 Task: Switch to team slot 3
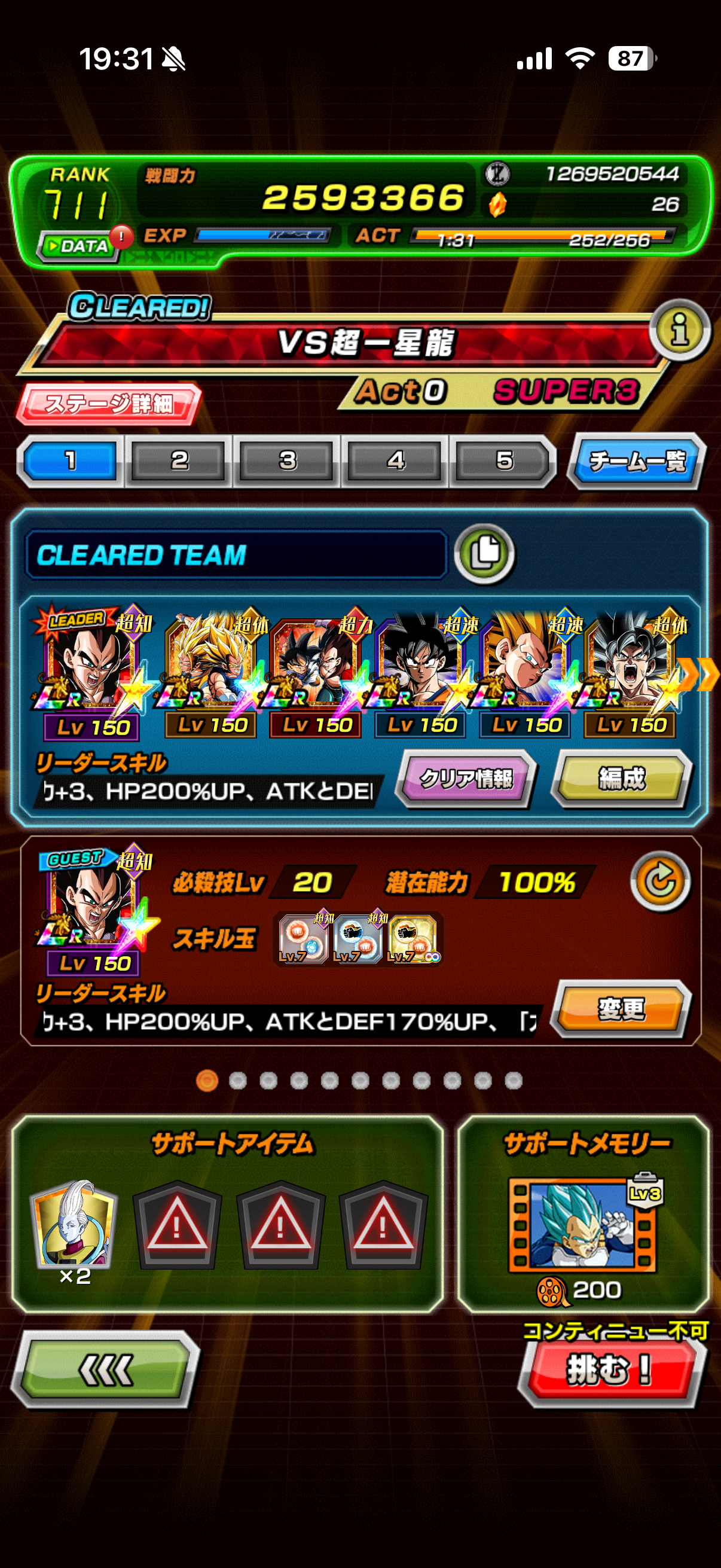tap(287, 461)
